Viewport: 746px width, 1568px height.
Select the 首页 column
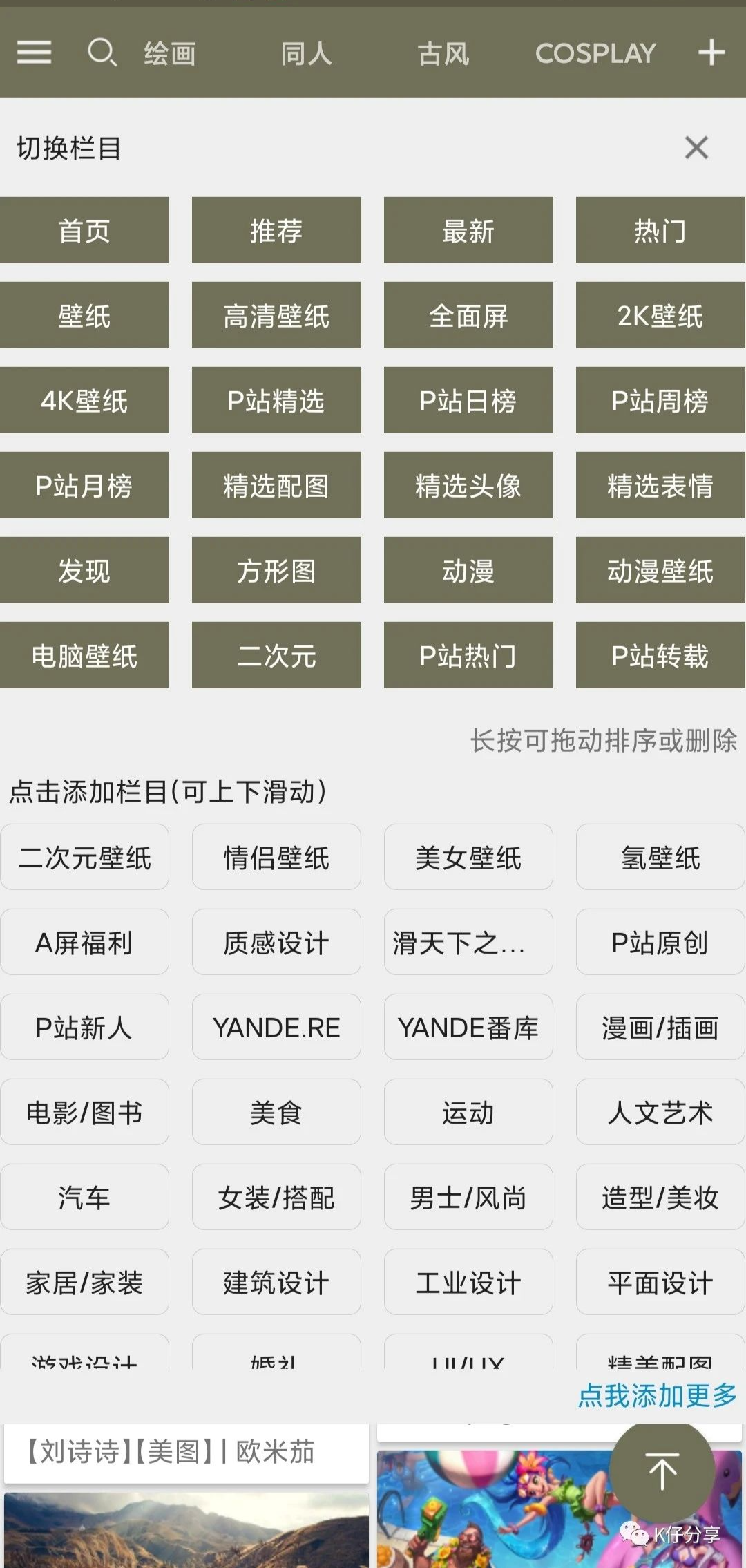tap(84, 231)
